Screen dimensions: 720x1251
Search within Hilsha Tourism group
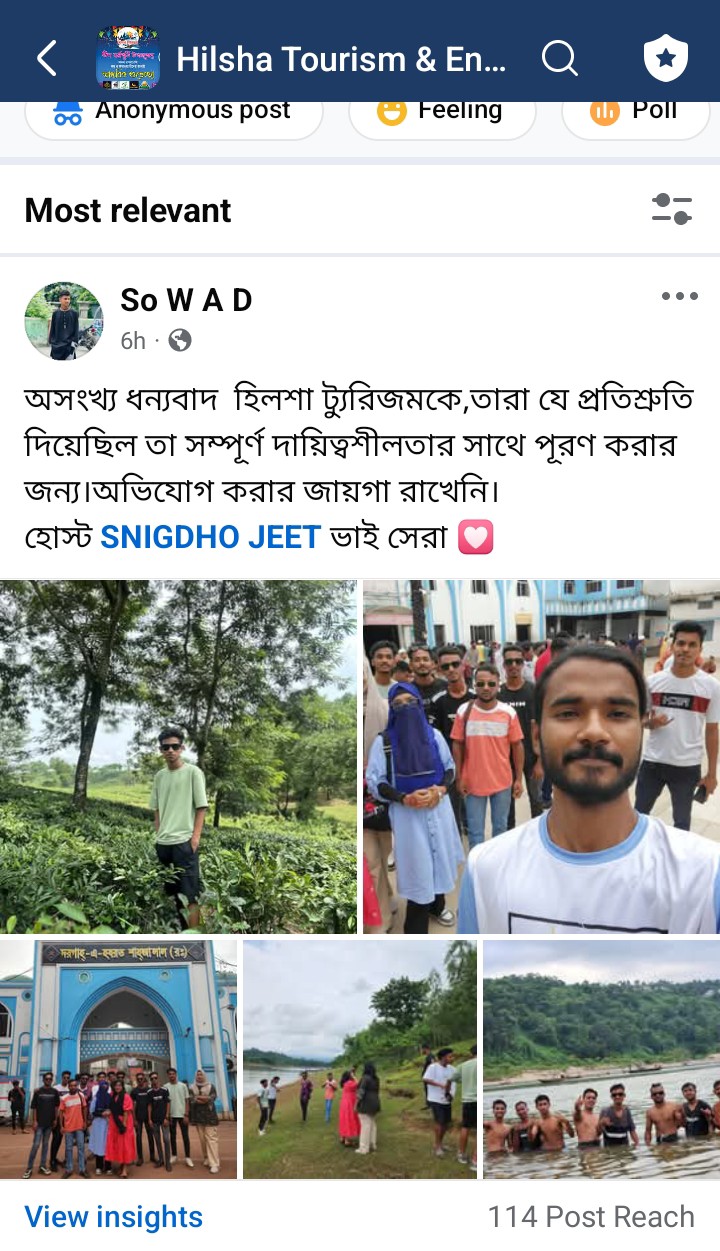click(560, 59)
